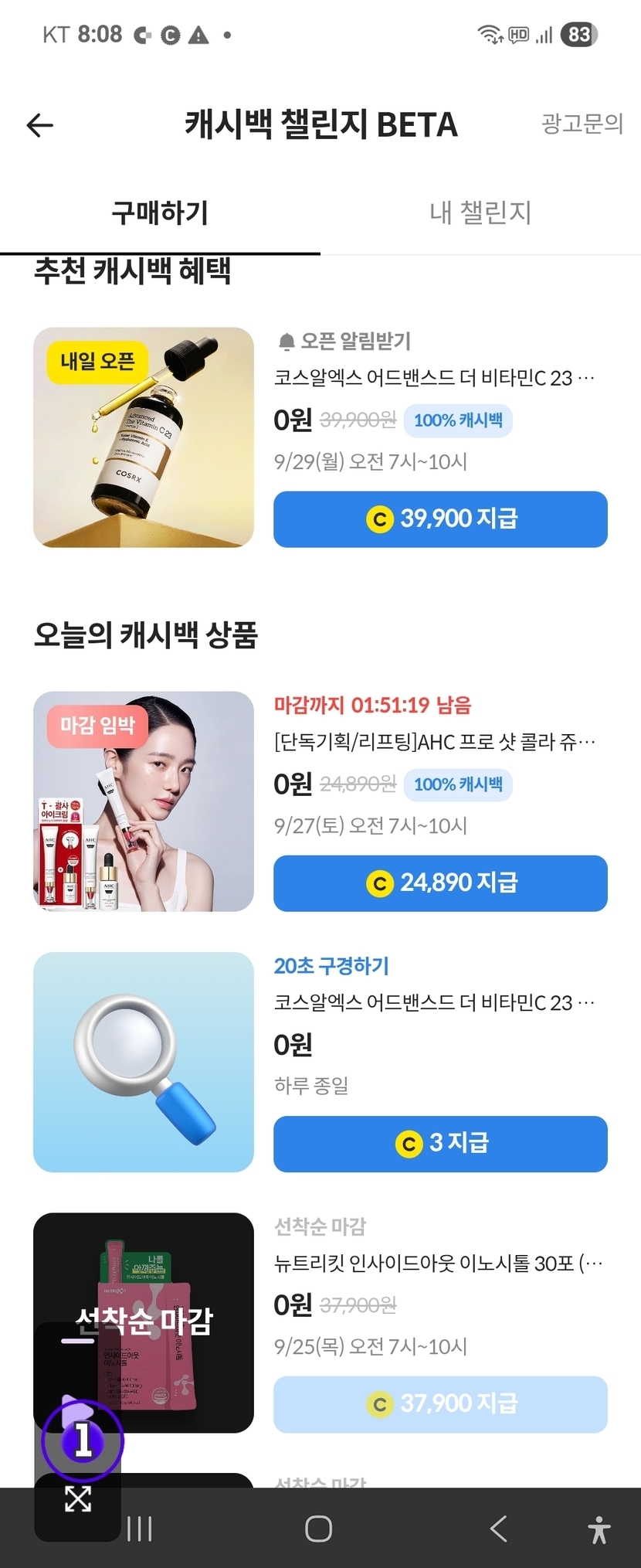The width and height of the screenshot is (641, 1568).
Task: Open the 광고문의 link
Action: tap(582, 124)
